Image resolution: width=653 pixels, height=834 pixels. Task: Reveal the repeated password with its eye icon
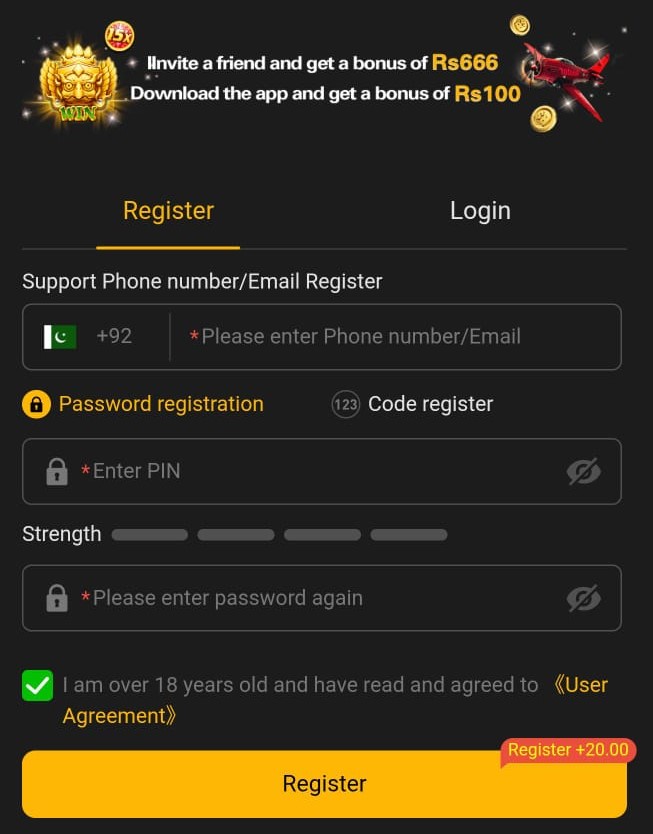583,598
